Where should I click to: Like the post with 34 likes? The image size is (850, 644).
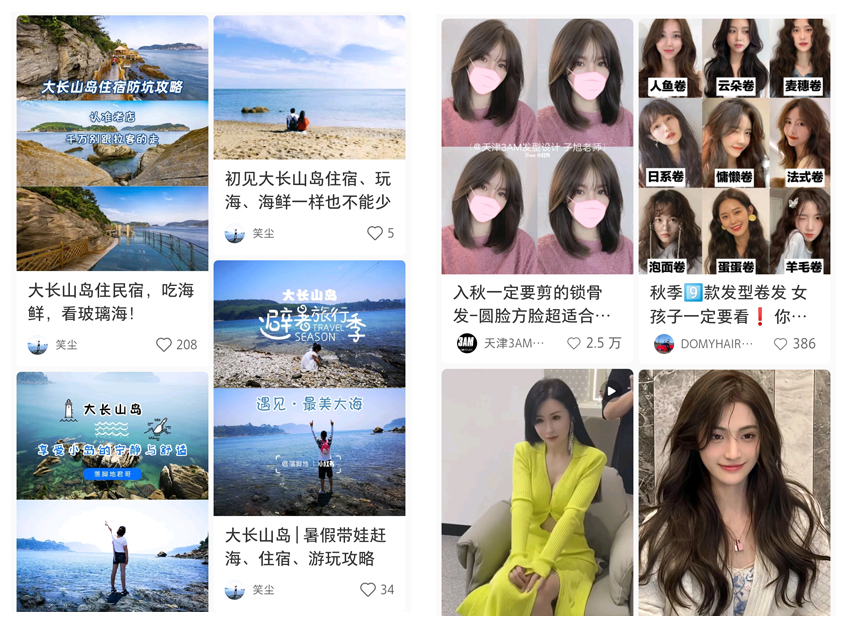[x=368, y=590]
